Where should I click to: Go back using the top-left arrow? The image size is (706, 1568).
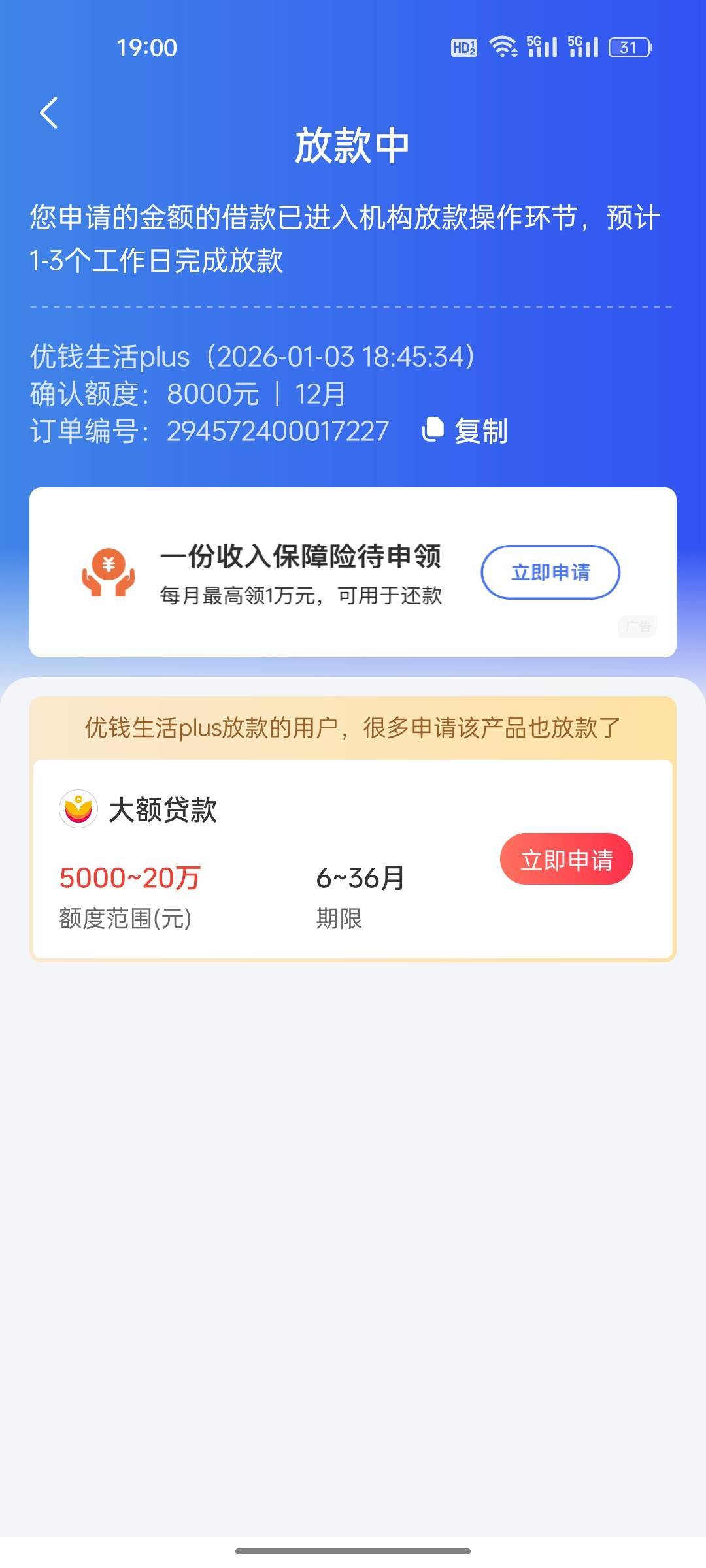(49, 113)
